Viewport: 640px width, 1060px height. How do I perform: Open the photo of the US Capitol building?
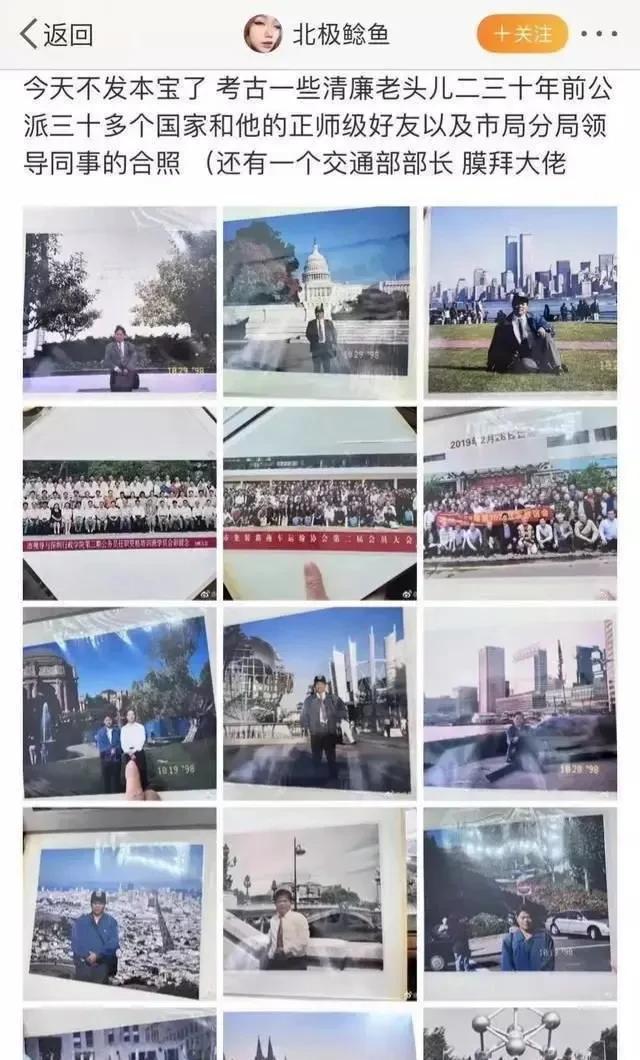coord(319,300)
